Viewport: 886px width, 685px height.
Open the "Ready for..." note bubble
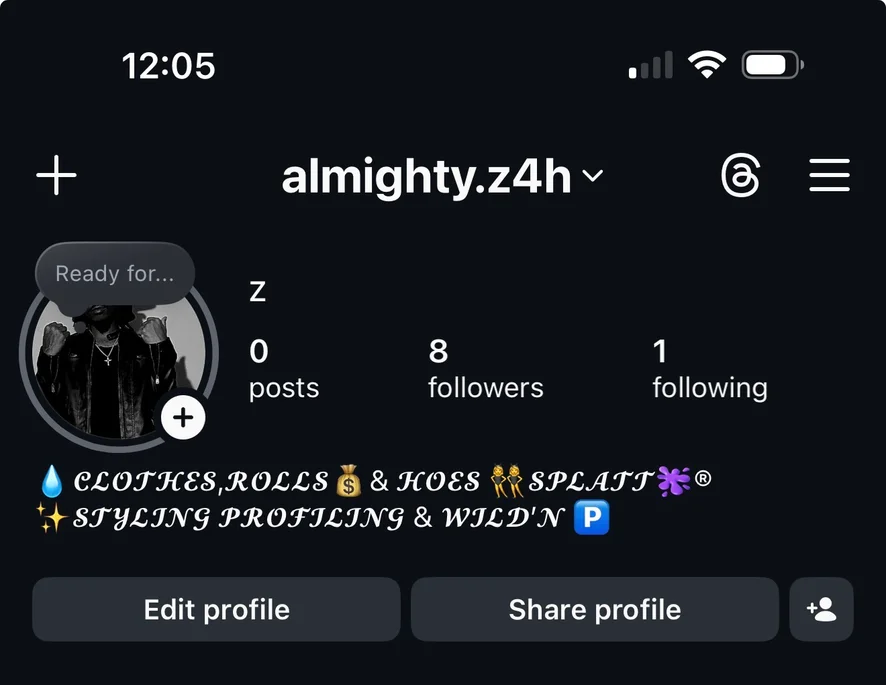[114, 273]
